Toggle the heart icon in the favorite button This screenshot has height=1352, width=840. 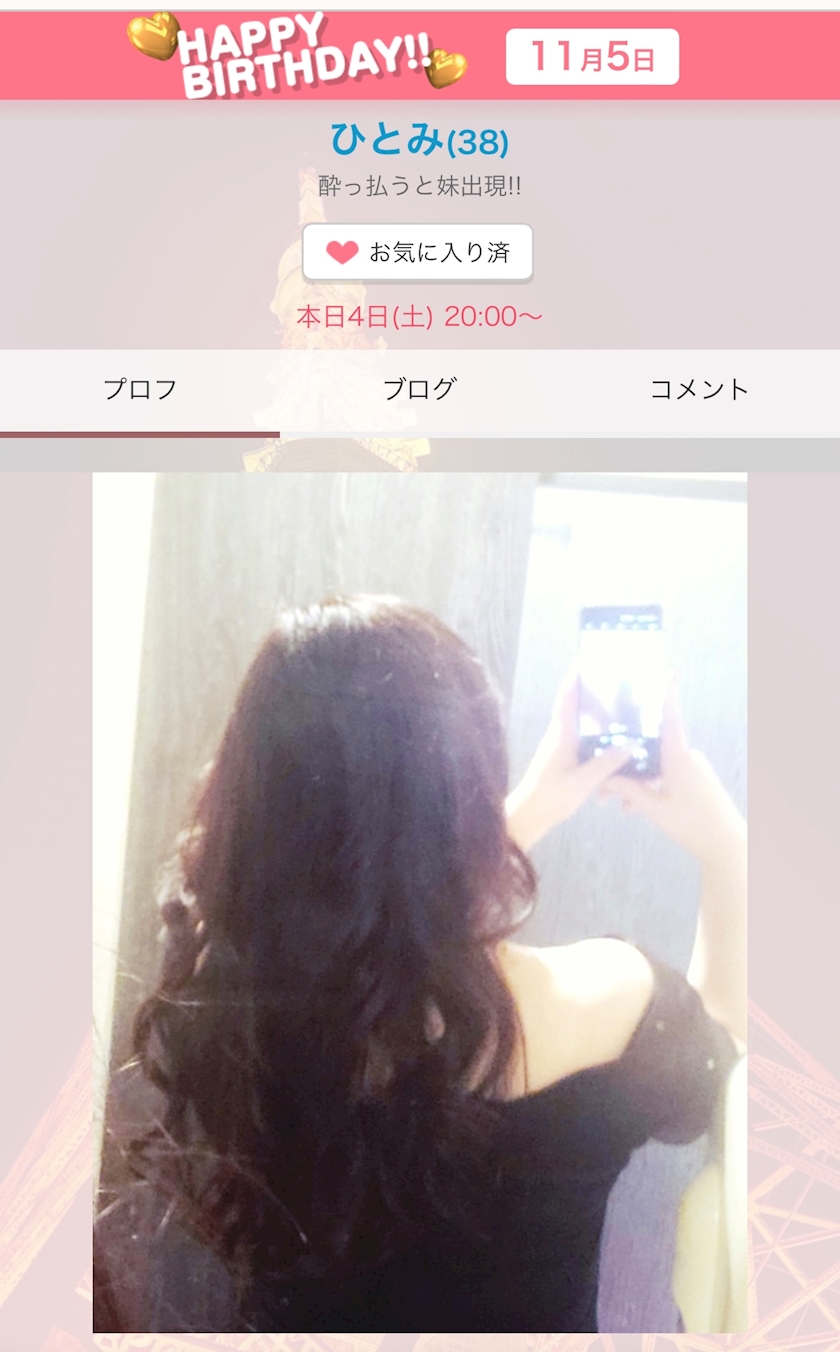coord(344,253)
